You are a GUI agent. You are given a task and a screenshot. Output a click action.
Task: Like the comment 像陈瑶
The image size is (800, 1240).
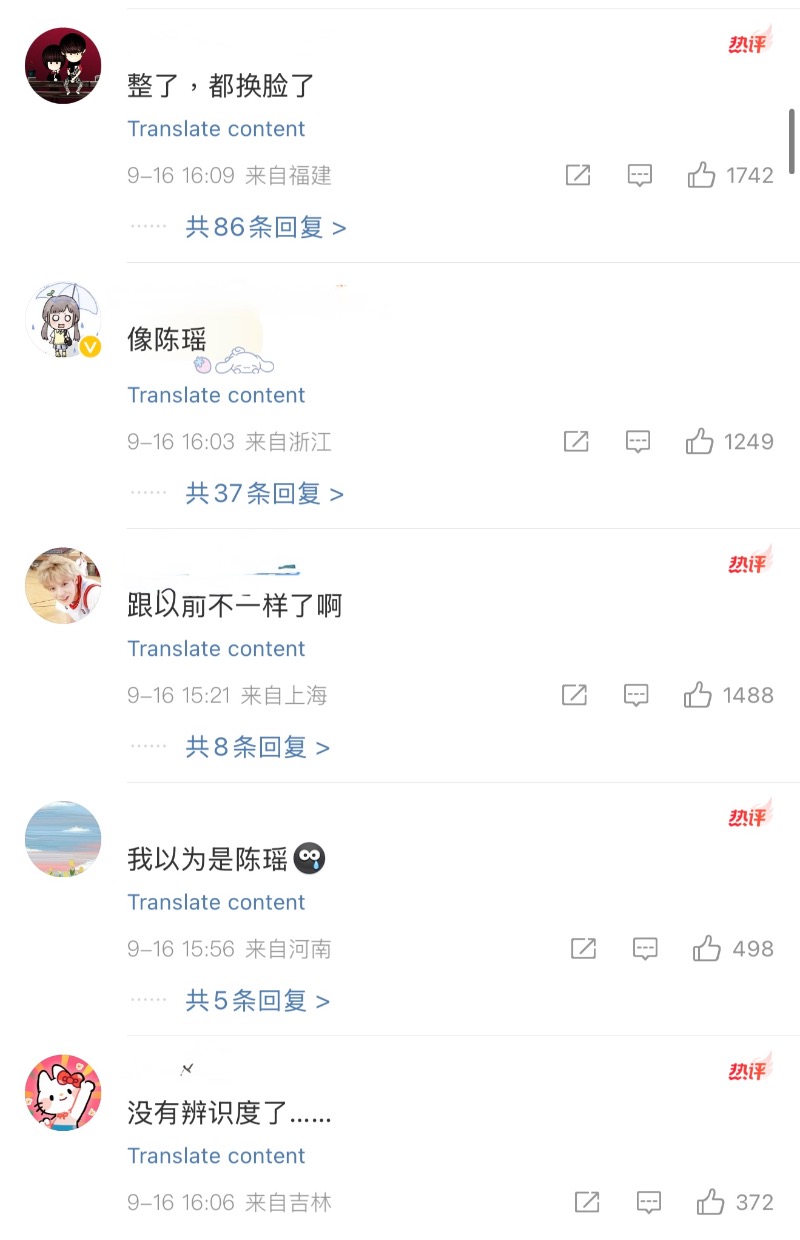[x=700, y=442]
